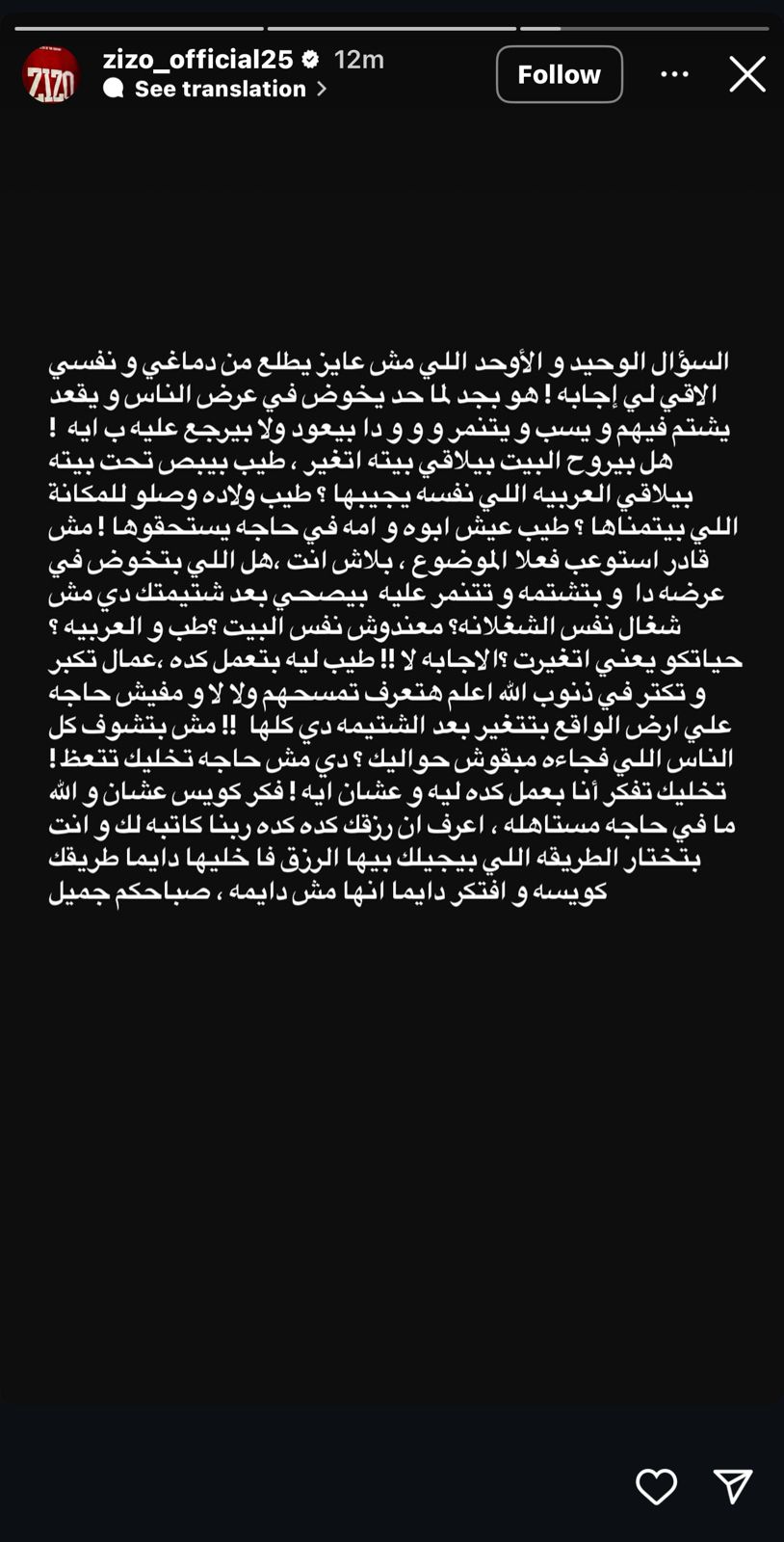Share story via paper plane icon

tap(732, 1486)
